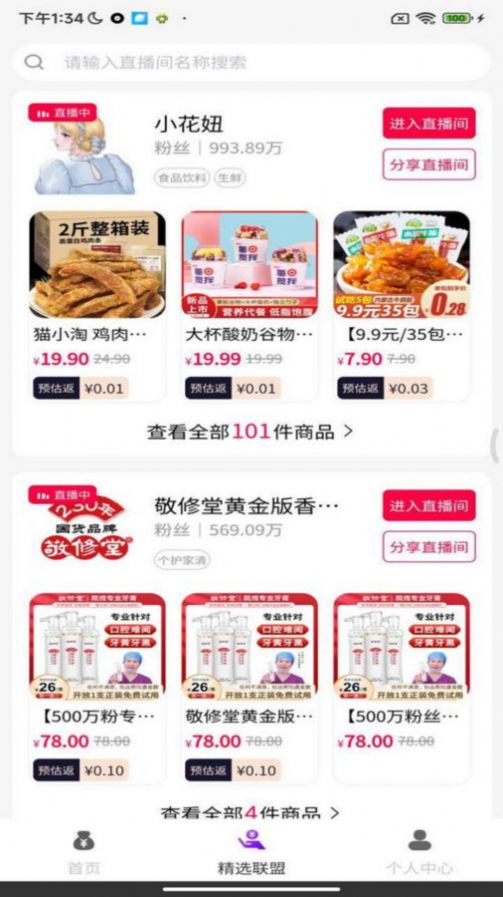Viewport: 503px width, 897px height.
Task: Tap the live room name search box
Action: point(251,62)
